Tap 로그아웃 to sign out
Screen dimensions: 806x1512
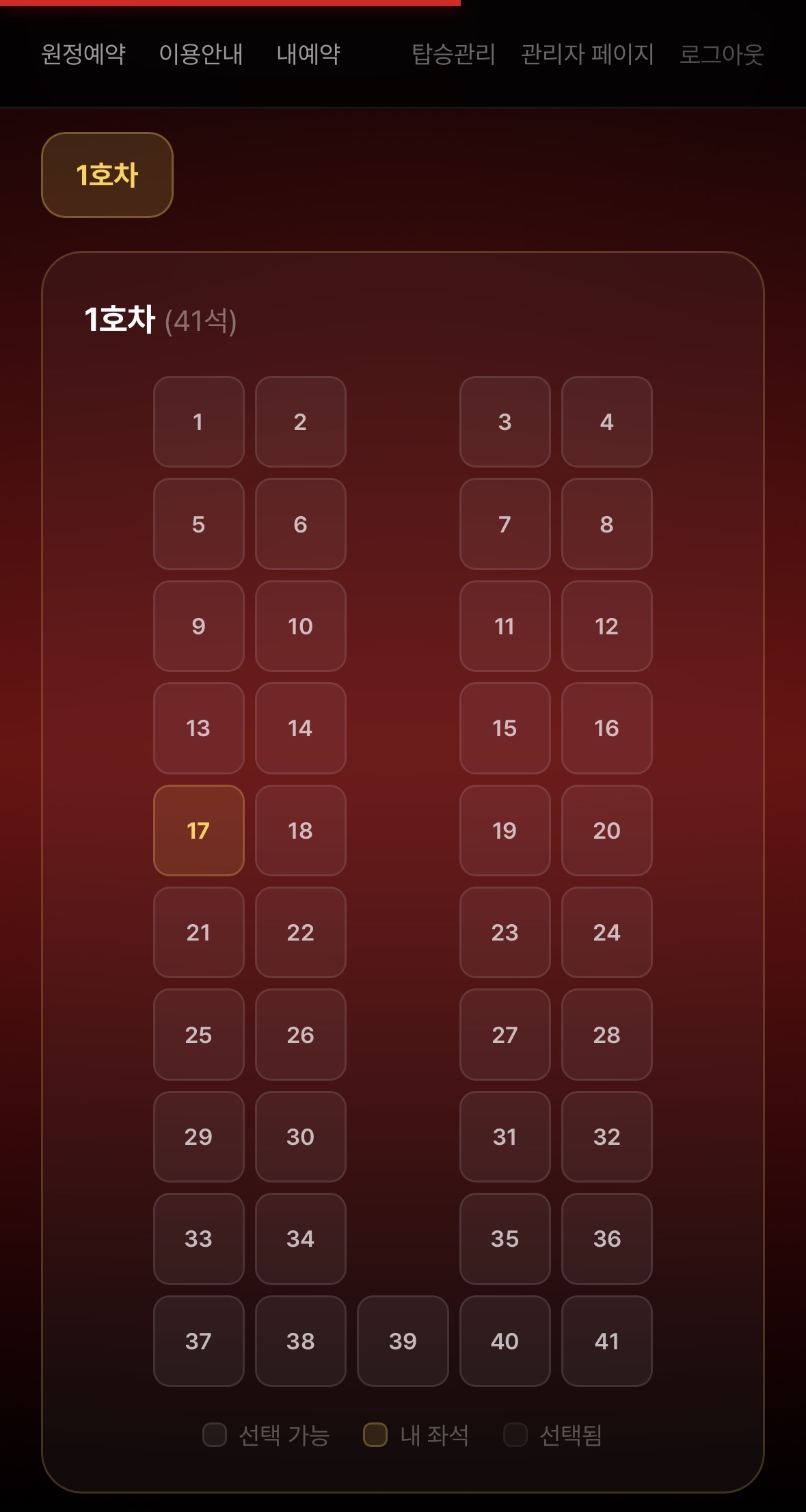721,54
